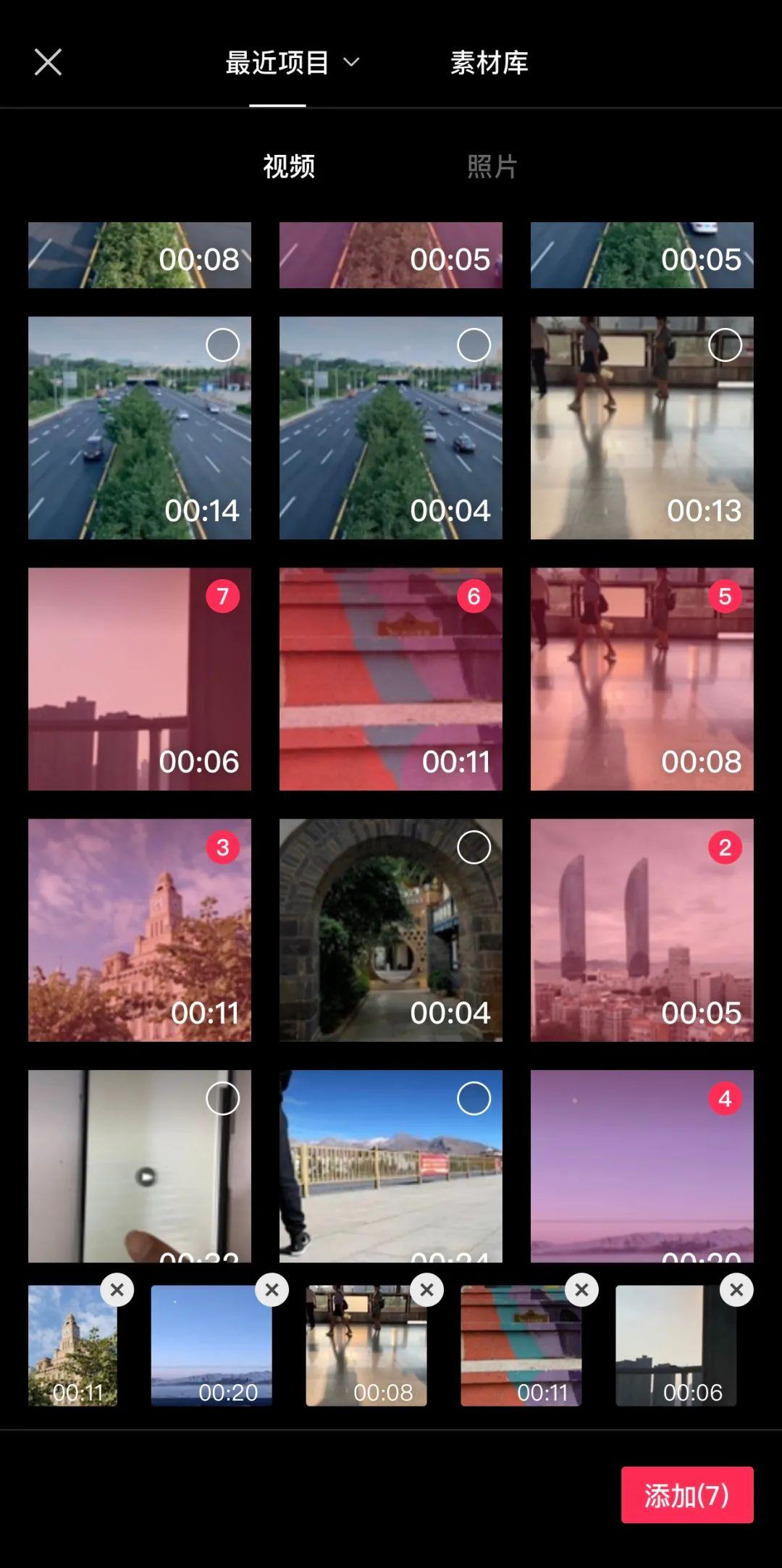
Task: Switch to the 素材库 tab
Action: click(489, 63)
